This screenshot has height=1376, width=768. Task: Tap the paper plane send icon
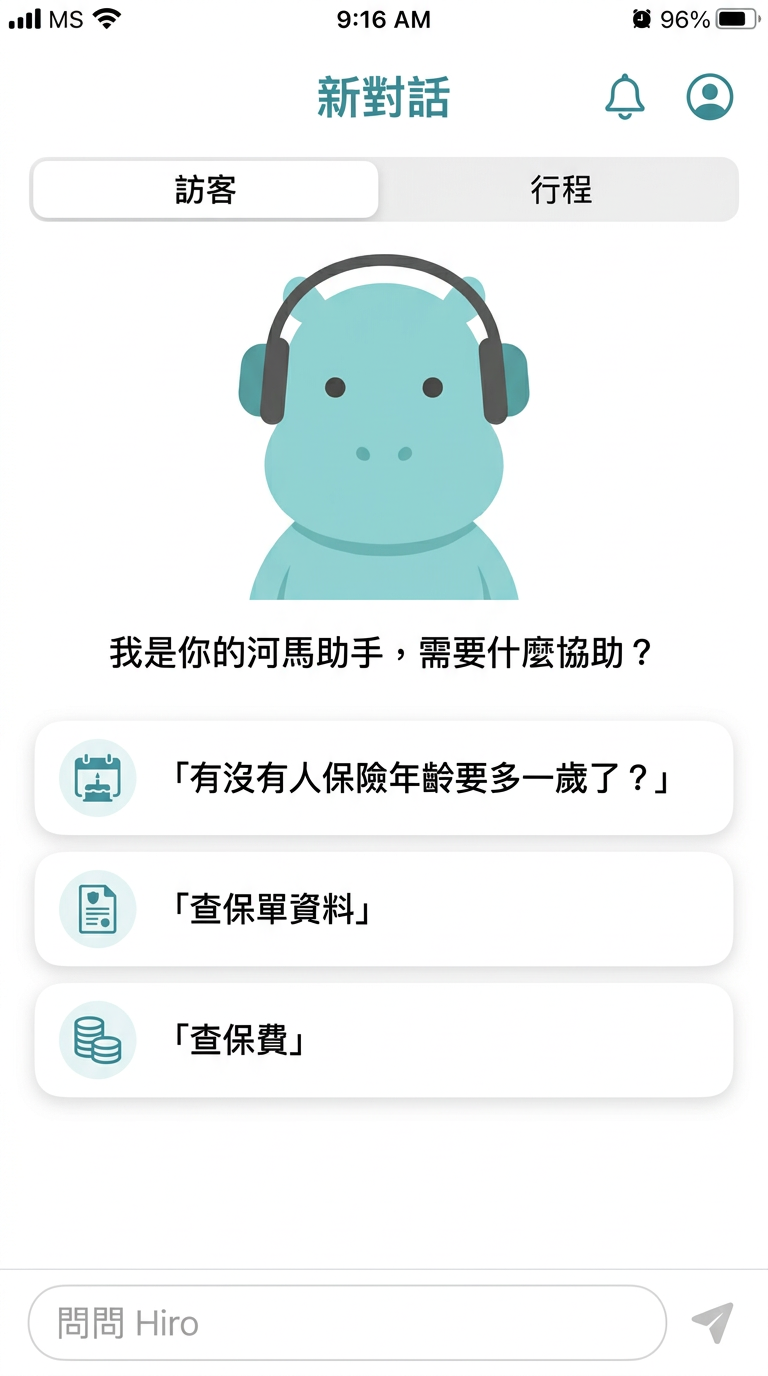[713, 1322]
